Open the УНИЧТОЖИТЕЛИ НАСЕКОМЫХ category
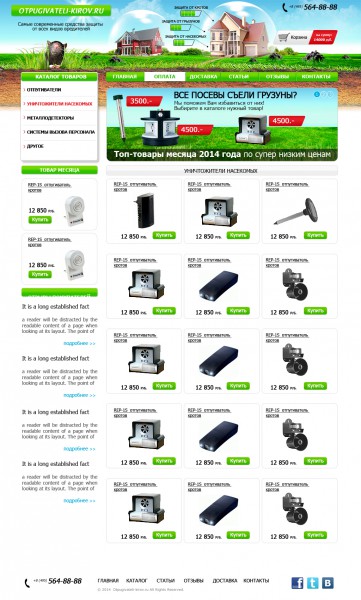The width and height of the screenshot is (361, 600). point(59,104)
